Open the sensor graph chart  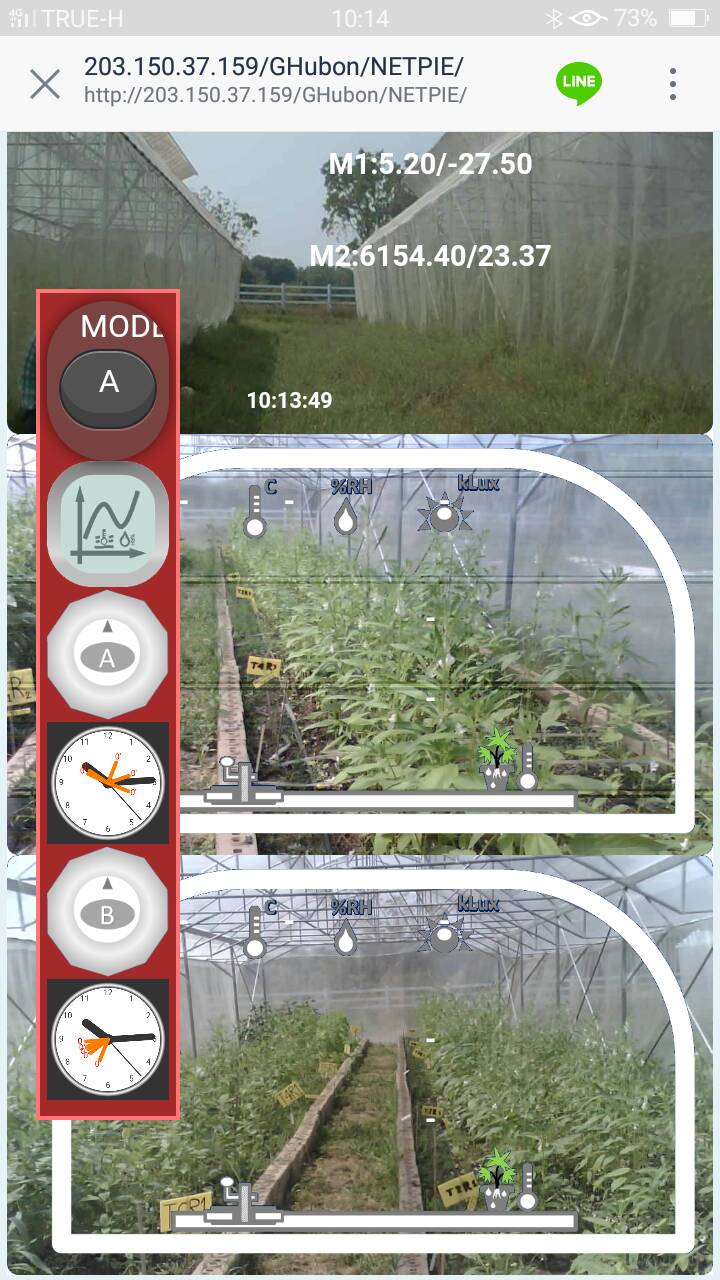(108, 523)
